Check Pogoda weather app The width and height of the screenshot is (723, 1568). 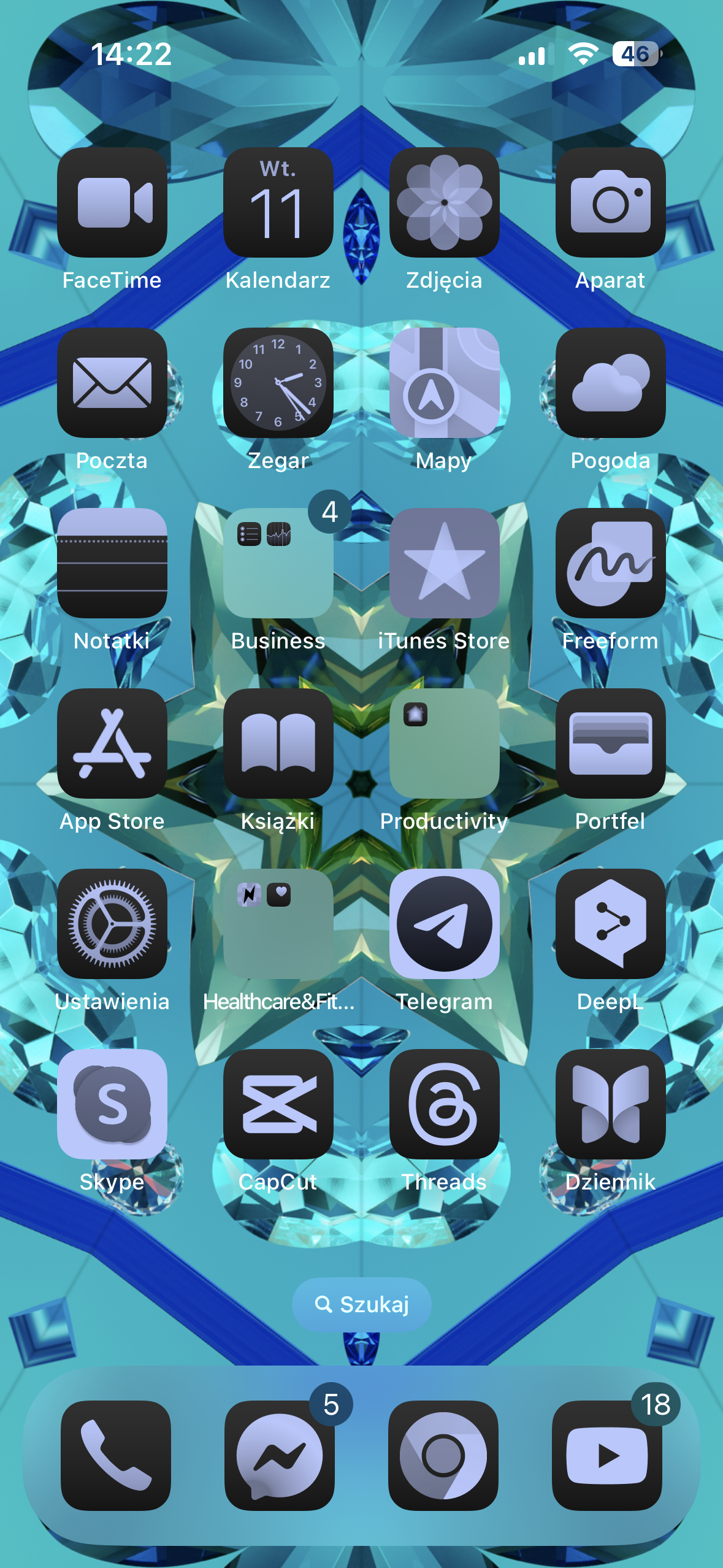click(x=611, y=383)
